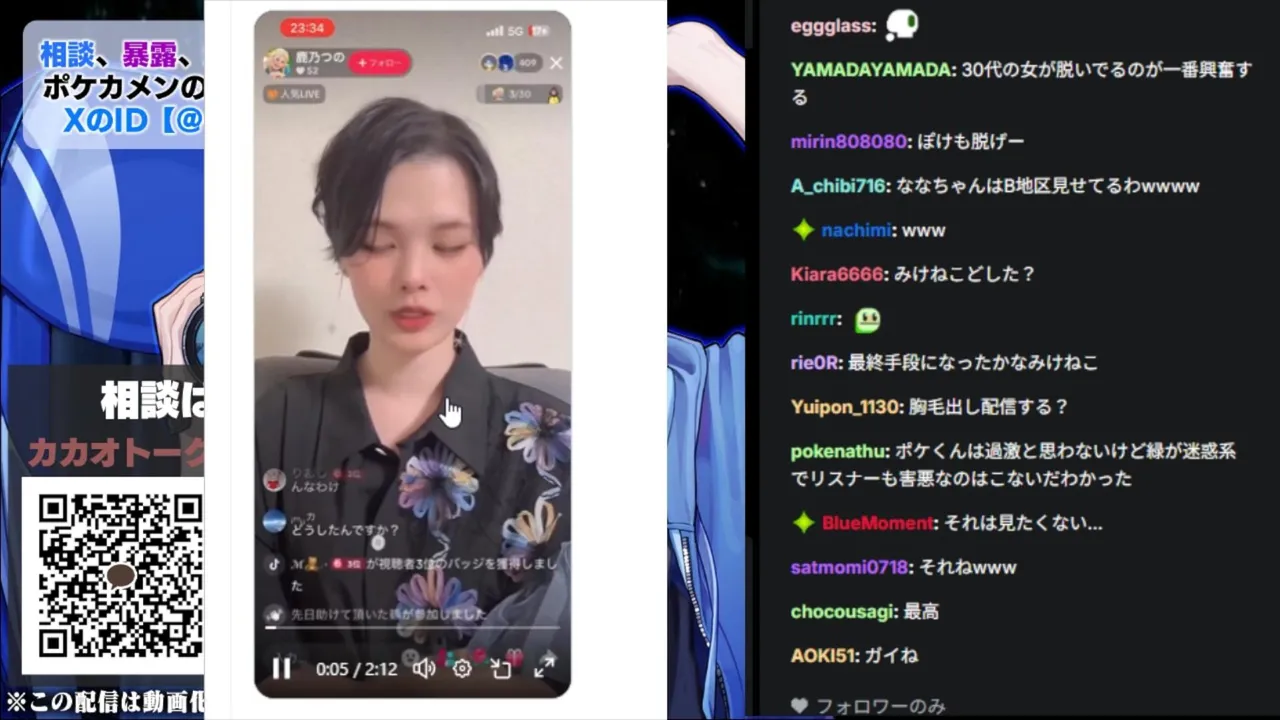Mute the video sound
The width and height of the screenshot is (1280, 720).
pos(424,668)
